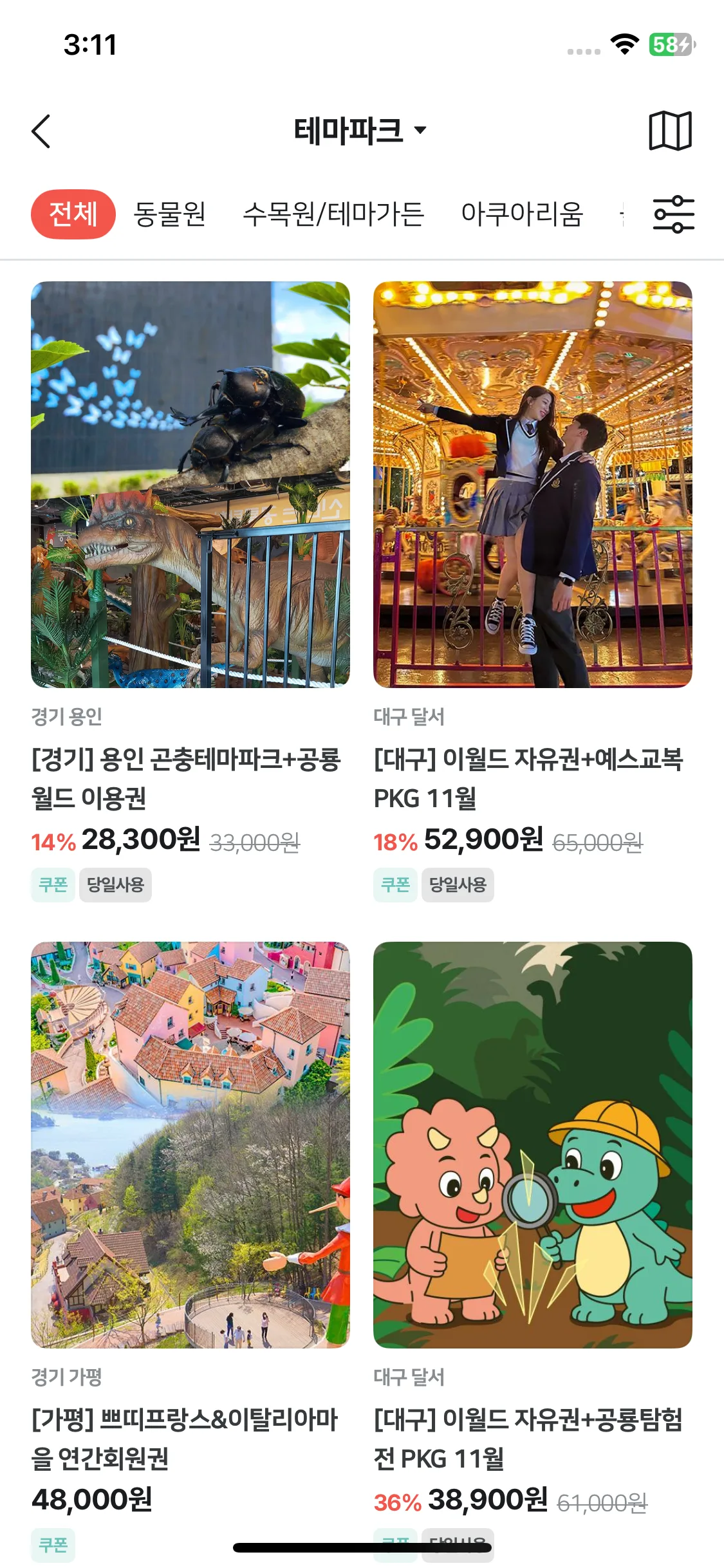The height and width of the screenshot is (1568, 724).
Task: Open the filter settings icon
Action: click(673, 214)
